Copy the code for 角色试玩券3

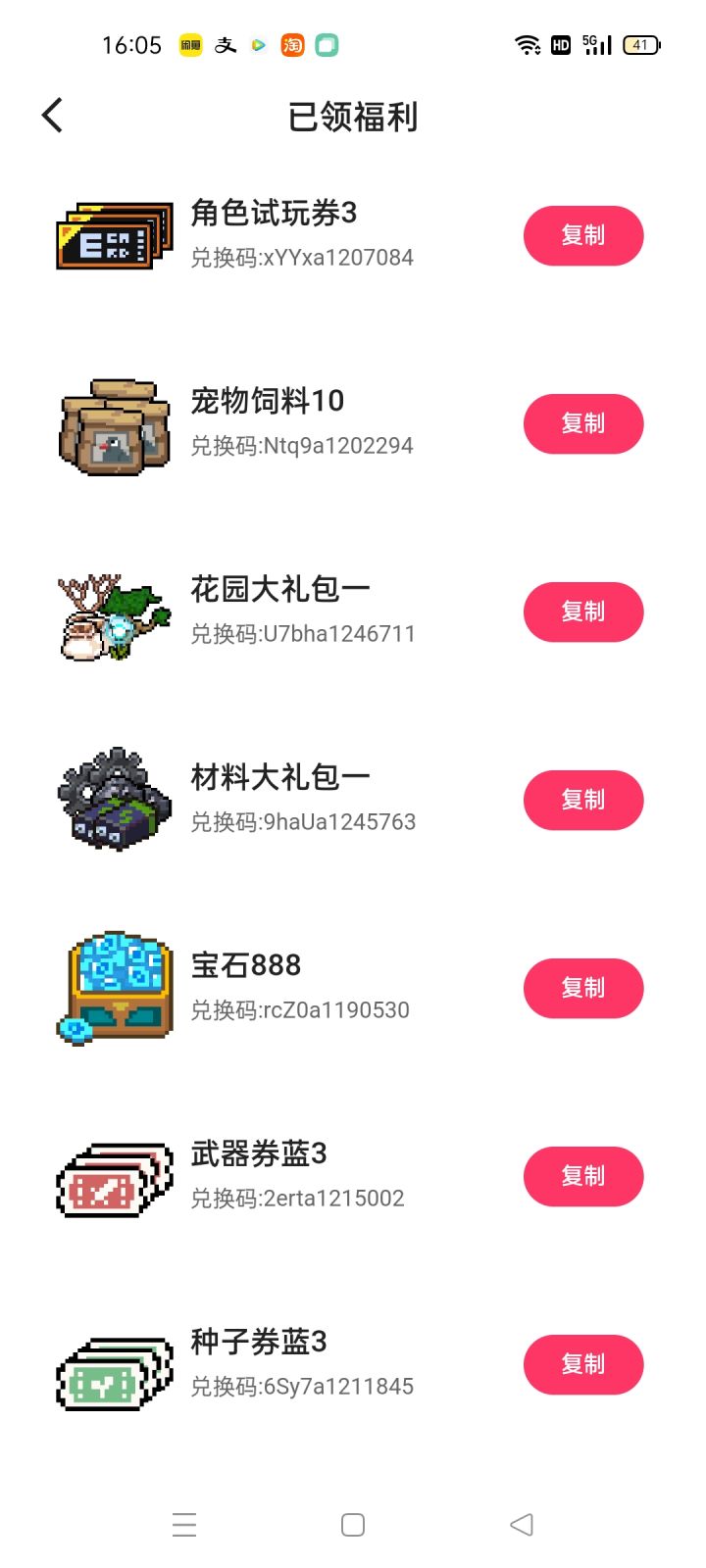tap(582, 236)
